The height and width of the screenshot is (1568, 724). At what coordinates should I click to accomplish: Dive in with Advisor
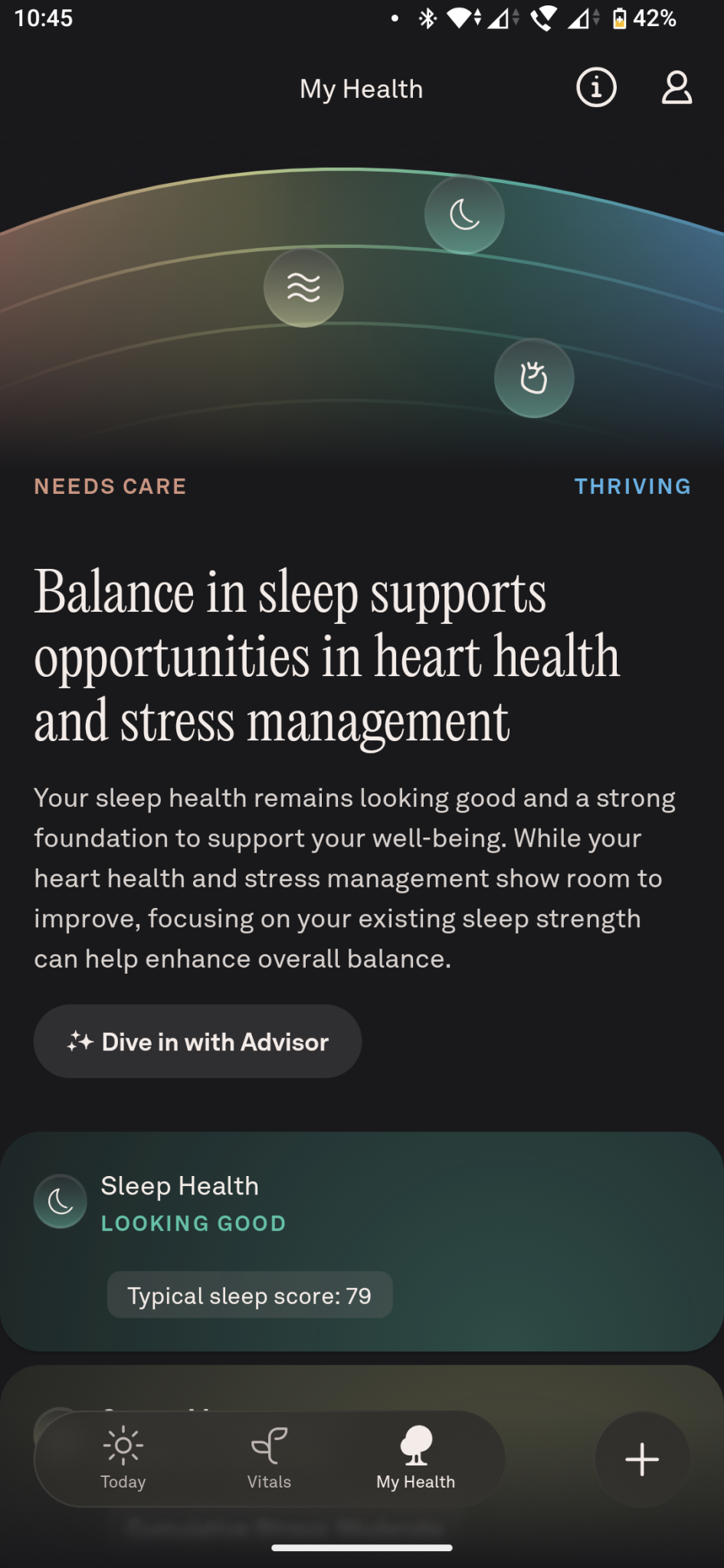(x=198, y=1041)
